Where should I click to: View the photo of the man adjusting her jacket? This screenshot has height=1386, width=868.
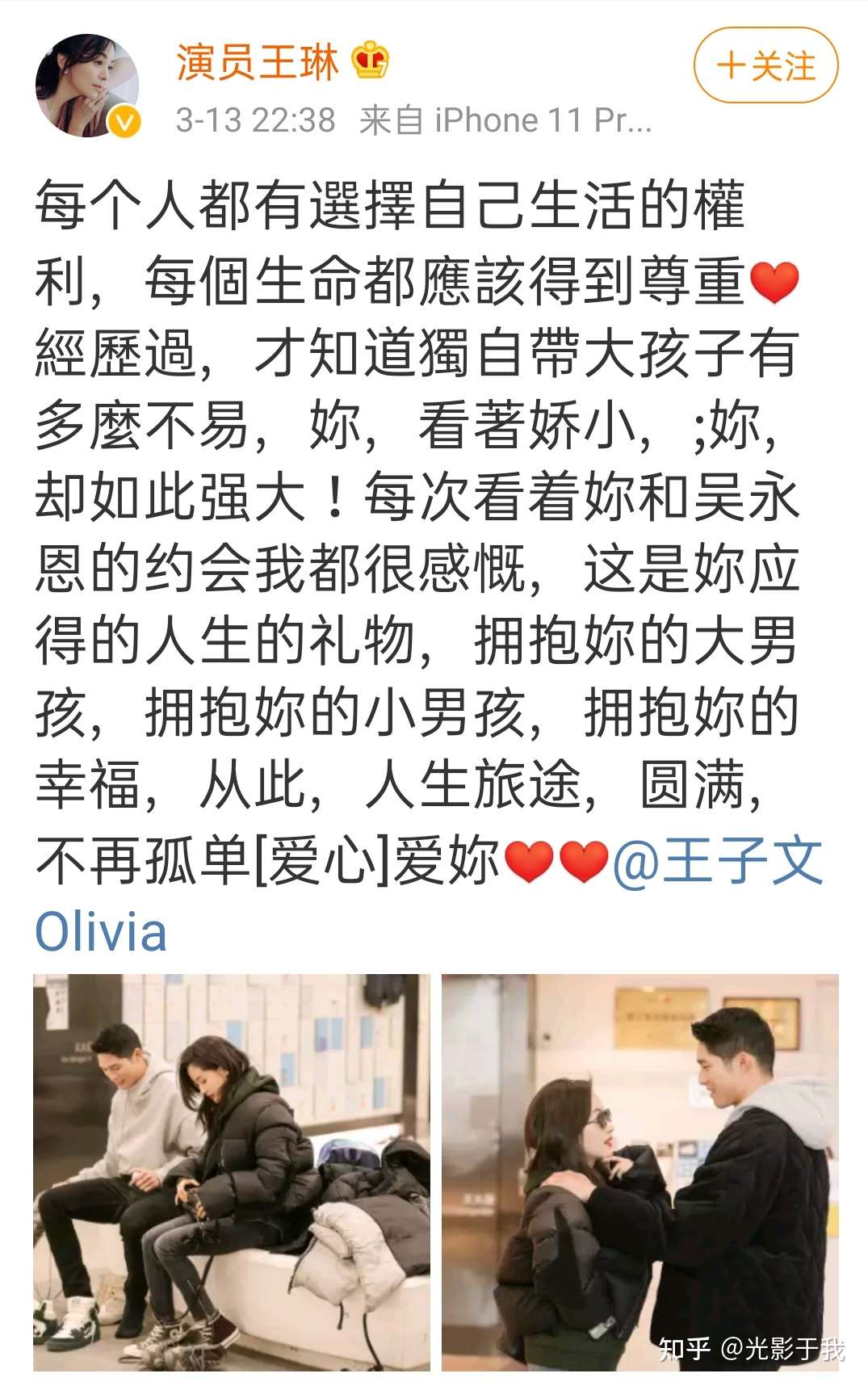click(x=639, y=1172)
